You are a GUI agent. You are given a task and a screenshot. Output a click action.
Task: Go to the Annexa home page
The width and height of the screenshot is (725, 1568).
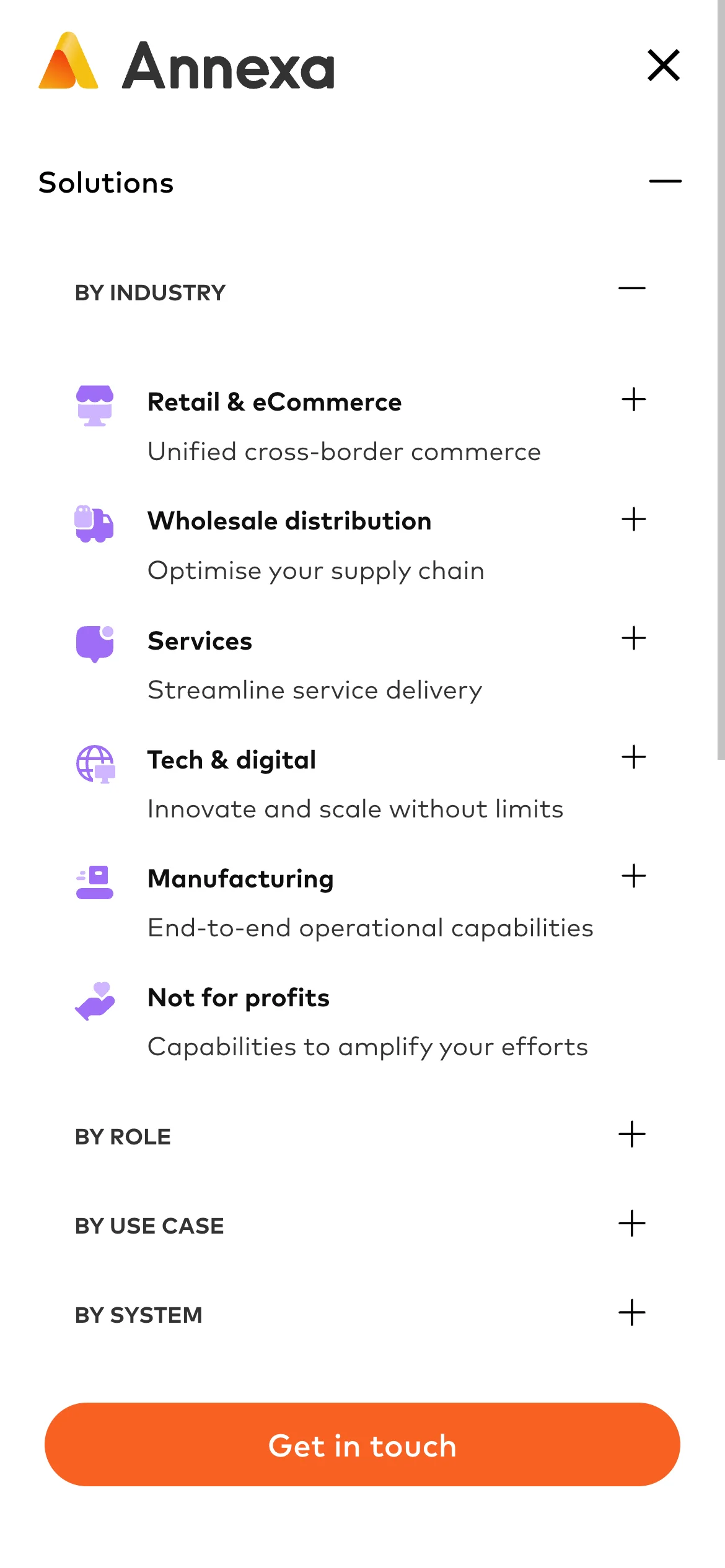click(186, 64)
